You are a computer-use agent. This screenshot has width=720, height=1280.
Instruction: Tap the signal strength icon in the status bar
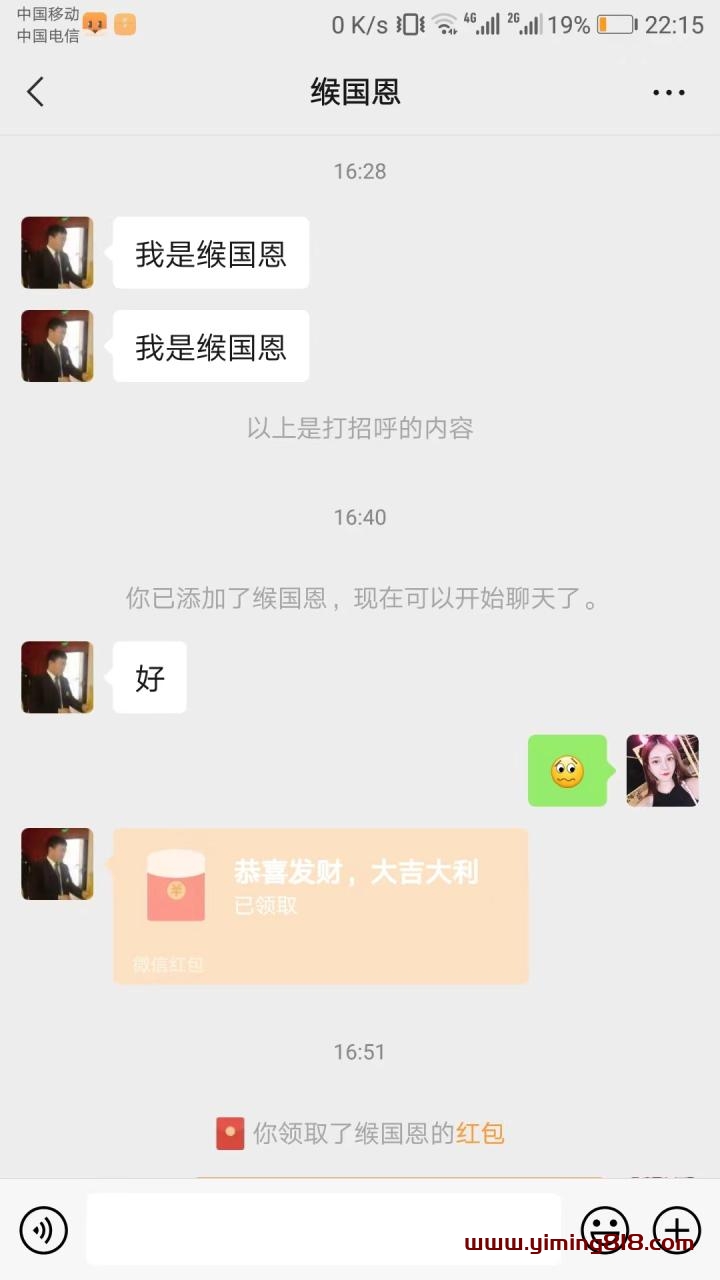pyautogui.click(x=488, y=24)
